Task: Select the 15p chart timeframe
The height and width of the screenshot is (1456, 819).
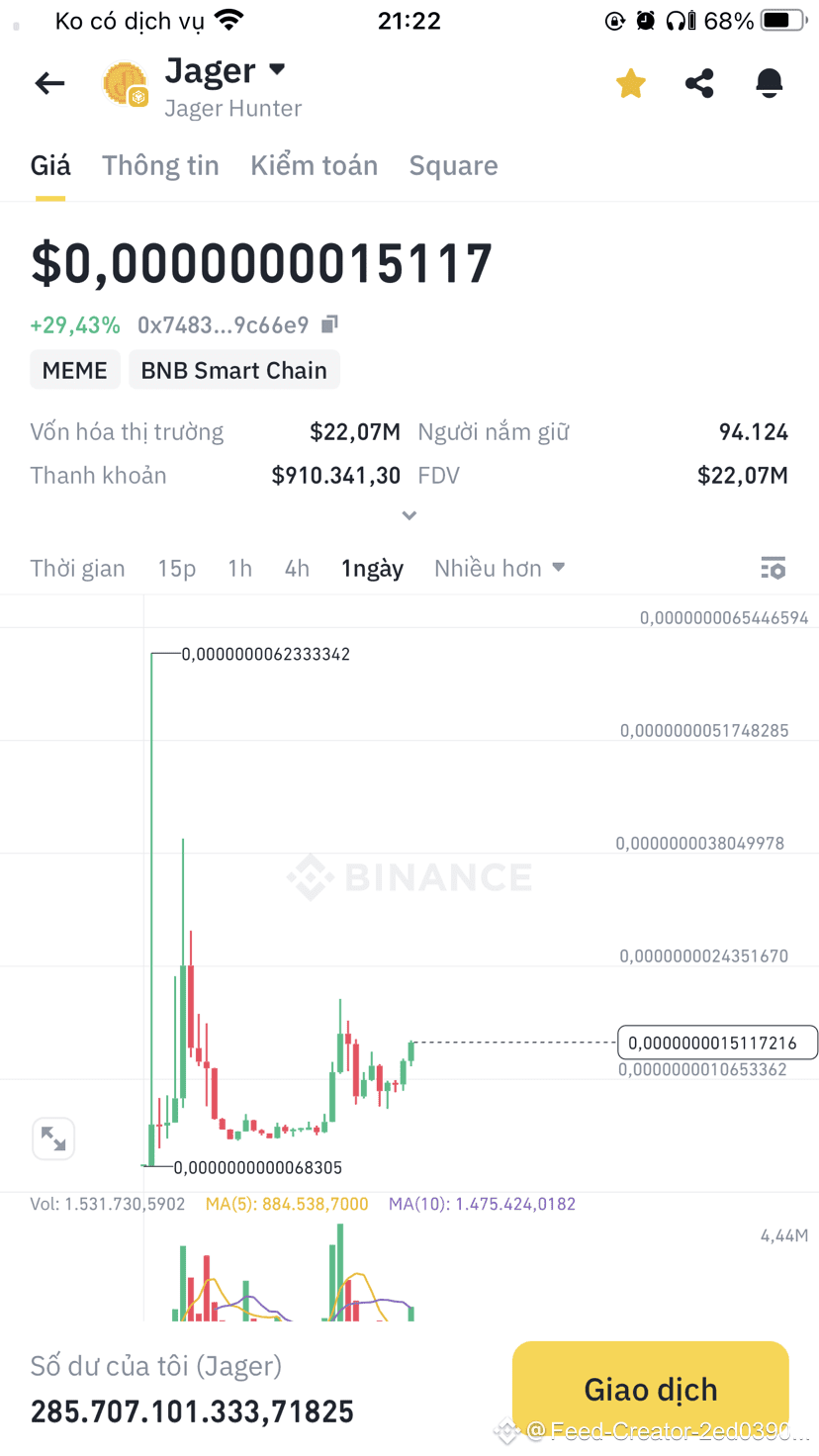Action: click(x=176, y=568)
